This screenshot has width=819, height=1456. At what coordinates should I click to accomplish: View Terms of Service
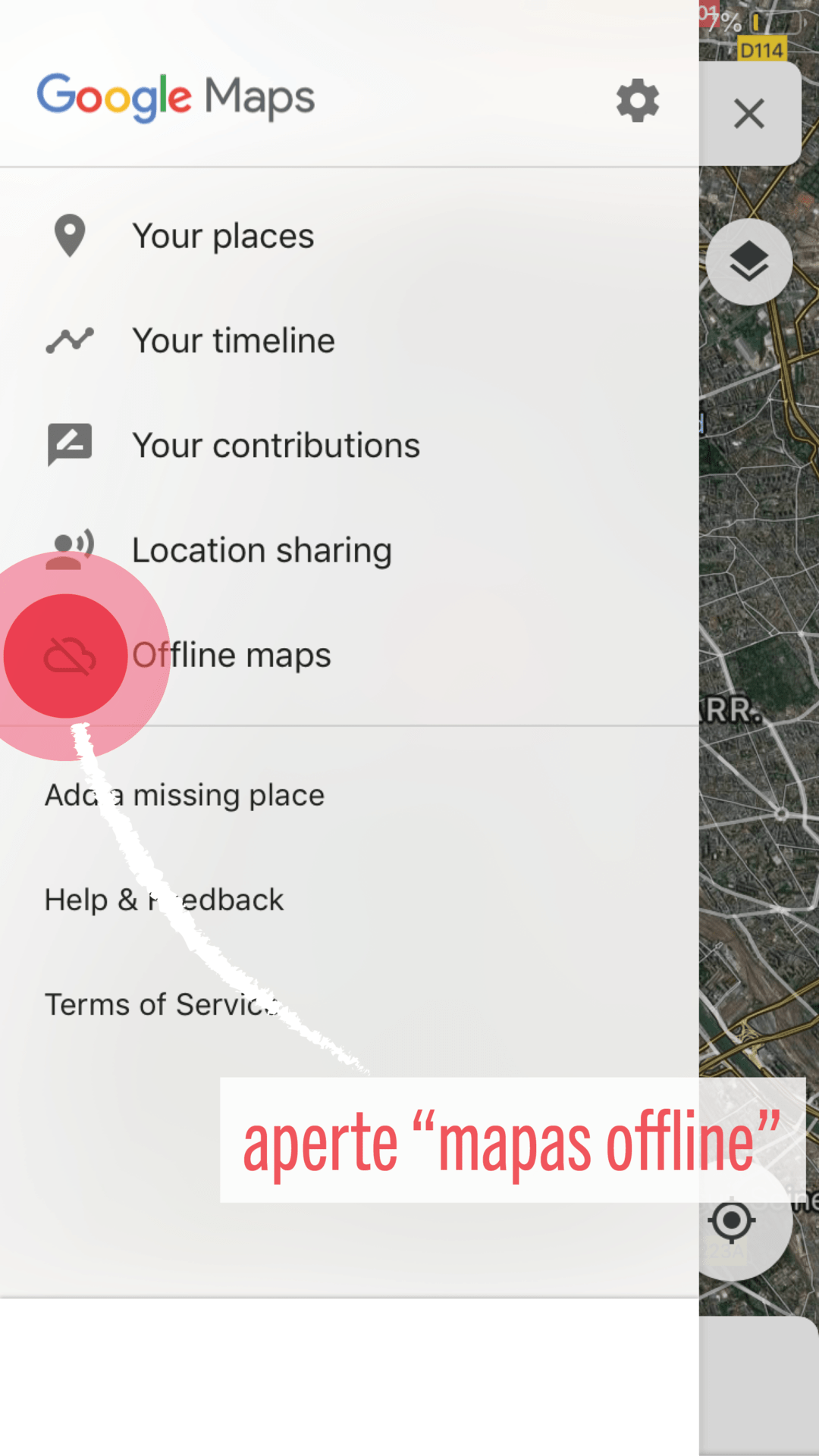162,1004
